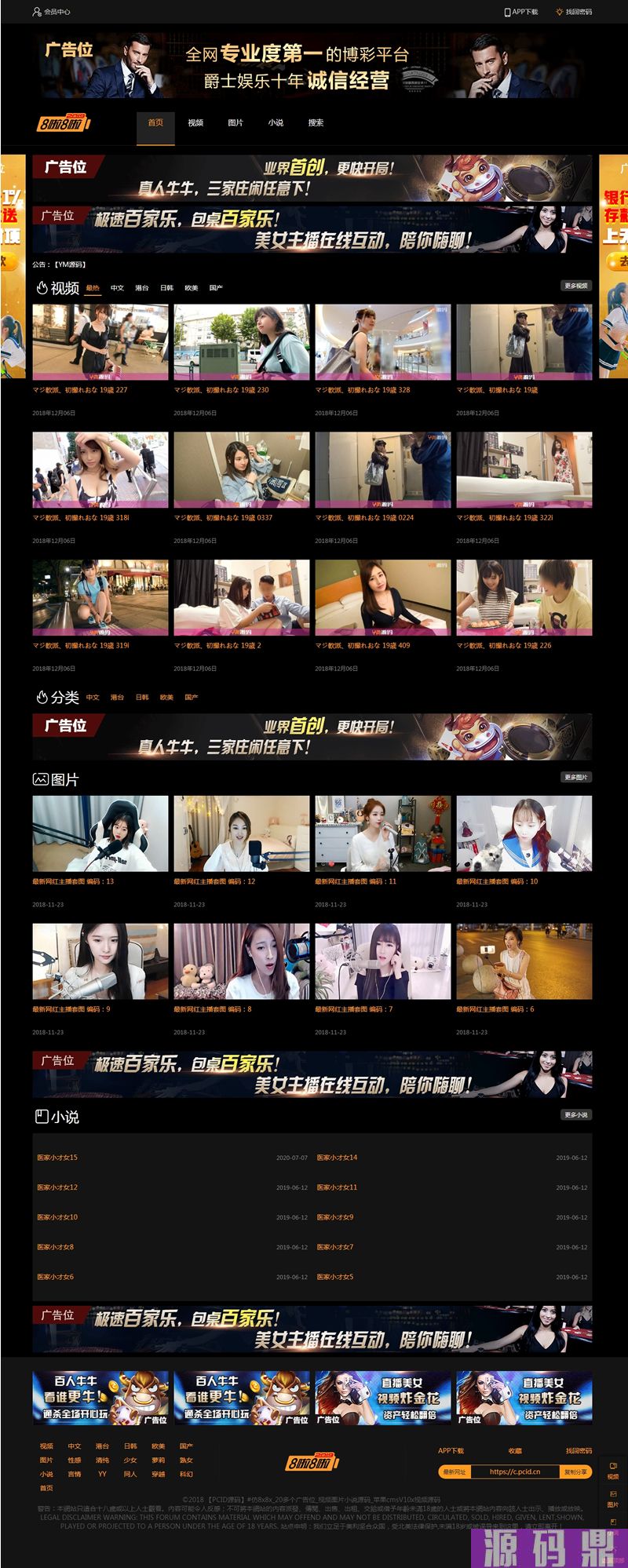The width and height of the screenshot is (628, 1568).
Task: Tap the 更多图片 button
Action: [575, 777]
